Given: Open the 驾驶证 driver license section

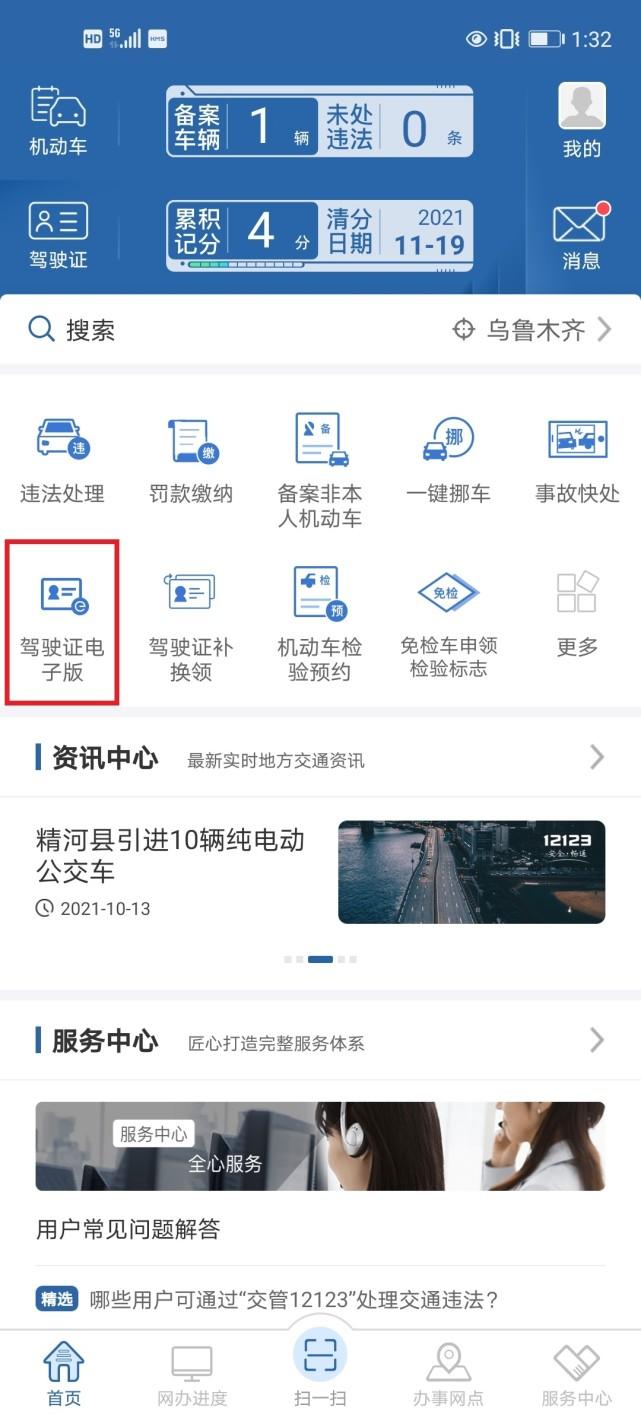Looking at the screenshot, I should tap(58, 235).
